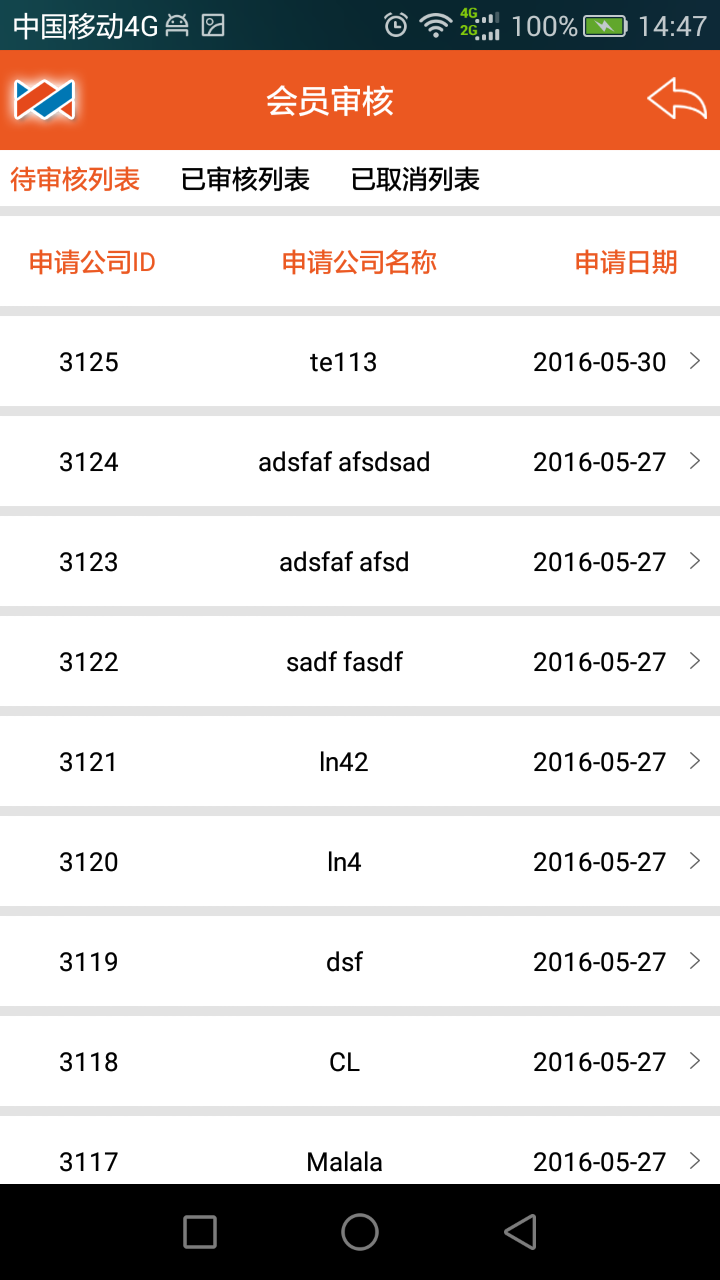Open application 3122 from sadf fasdf
Image resolution: width=720 pixels, height=1280 pixels.
(360, 661)
